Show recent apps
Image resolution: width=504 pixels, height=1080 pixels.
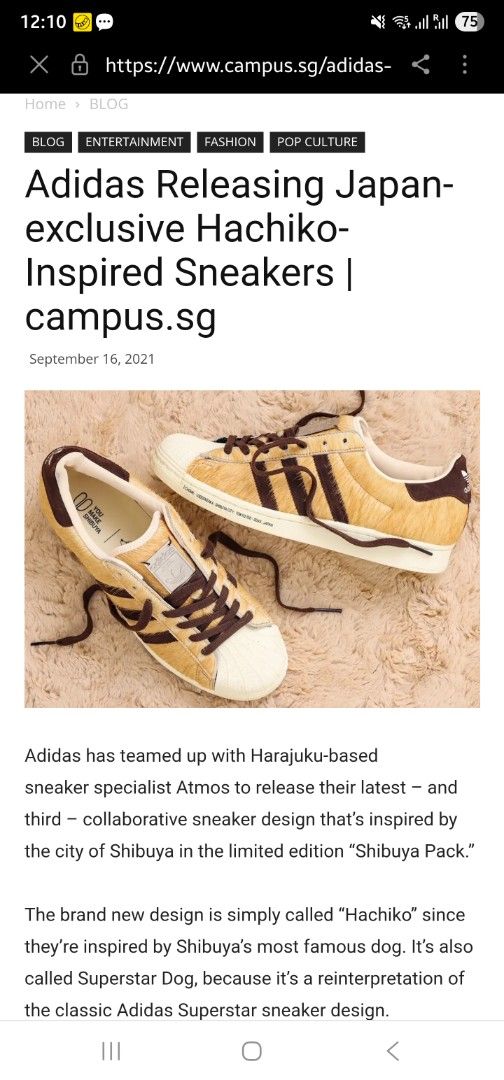click(x=111, y=1050)
